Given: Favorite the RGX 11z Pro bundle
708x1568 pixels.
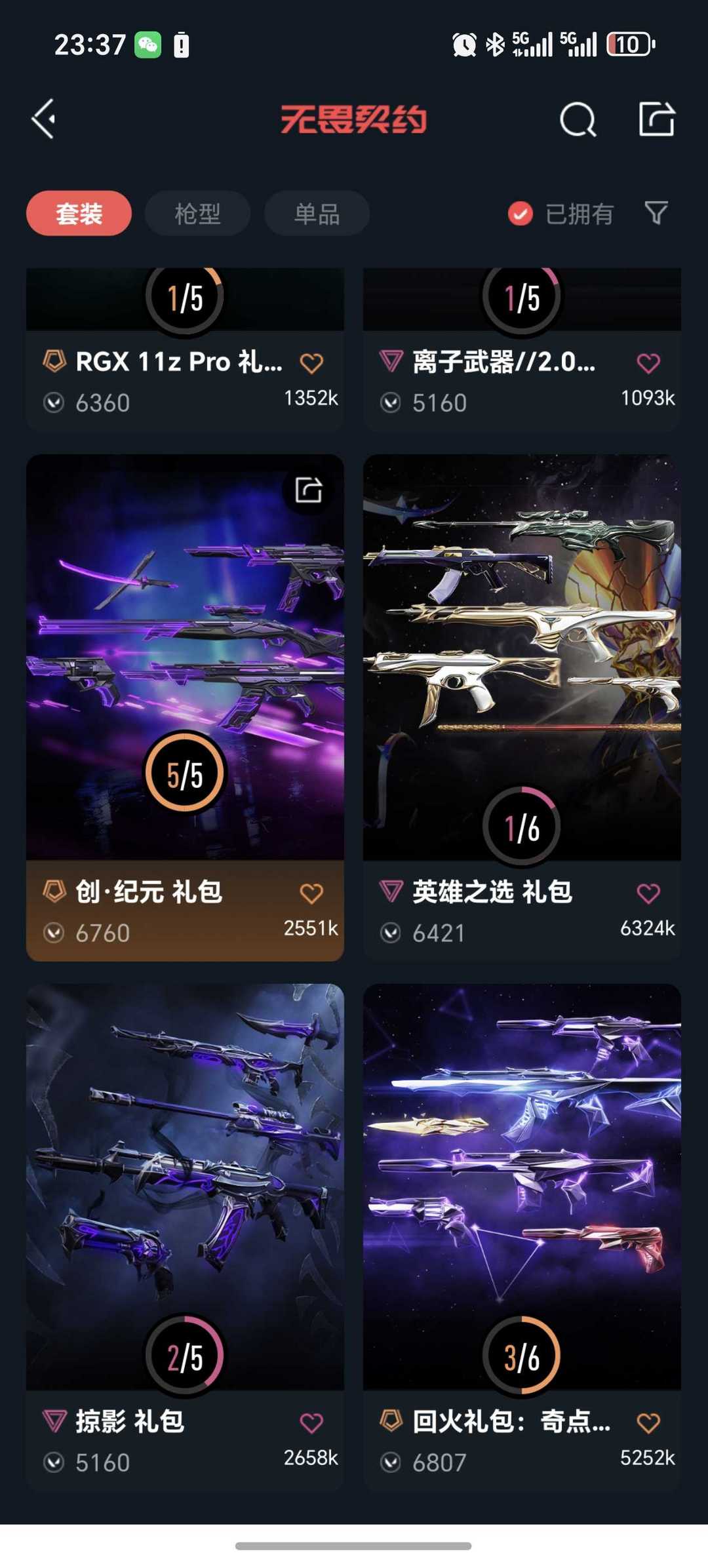Looking at the screenshot, I should coord(311,363).
